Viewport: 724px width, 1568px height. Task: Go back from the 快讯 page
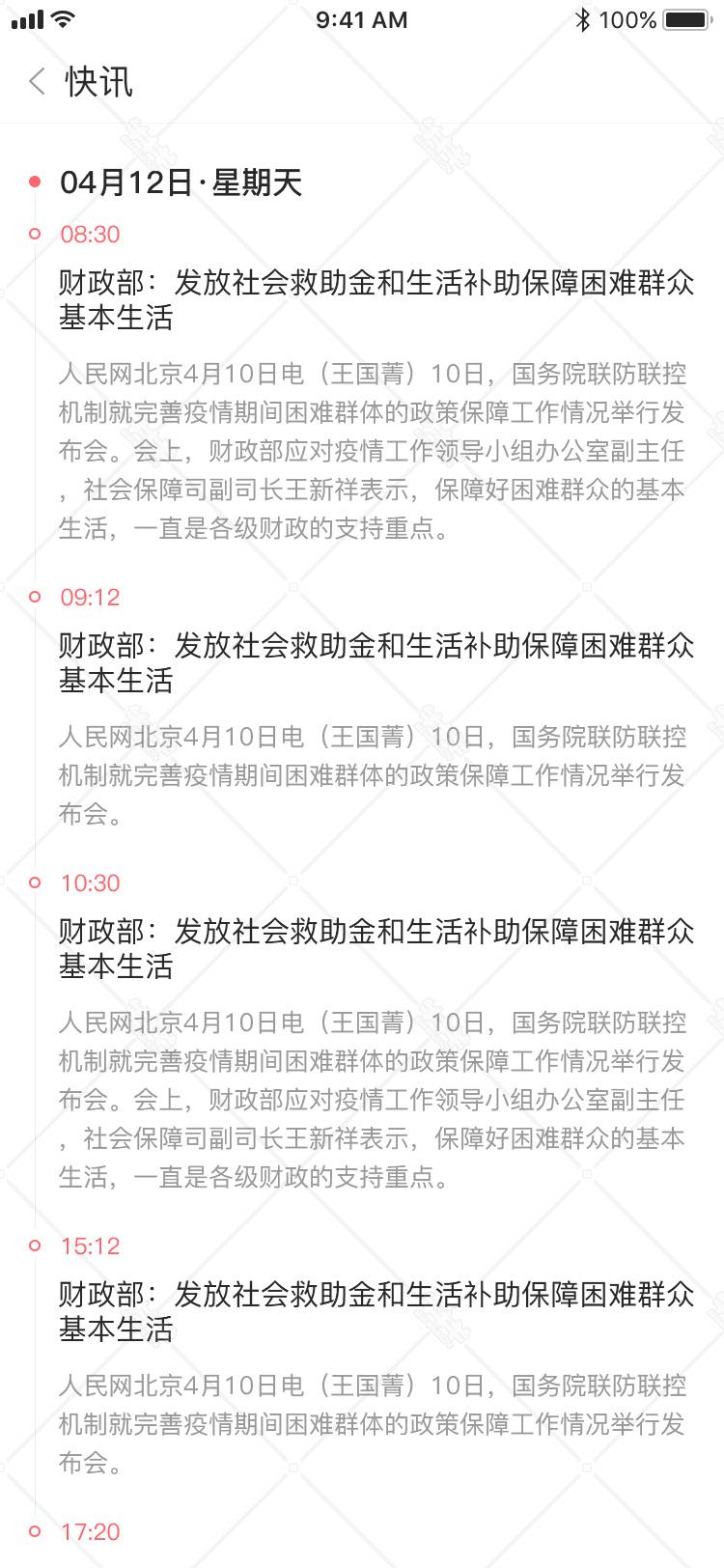pyautogui.click(x=37, y=81)
